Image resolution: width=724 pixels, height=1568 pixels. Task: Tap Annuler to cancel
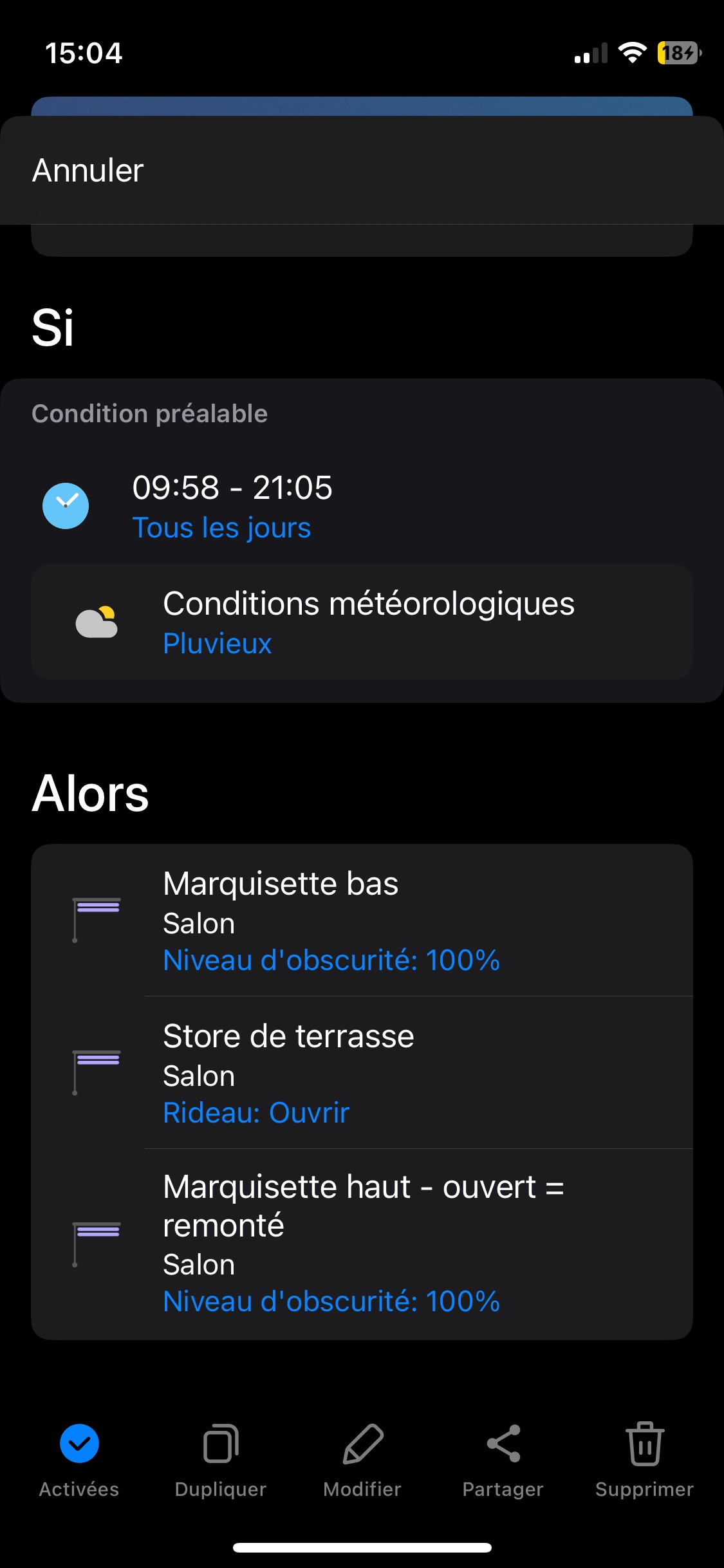[x=88, y=171]
